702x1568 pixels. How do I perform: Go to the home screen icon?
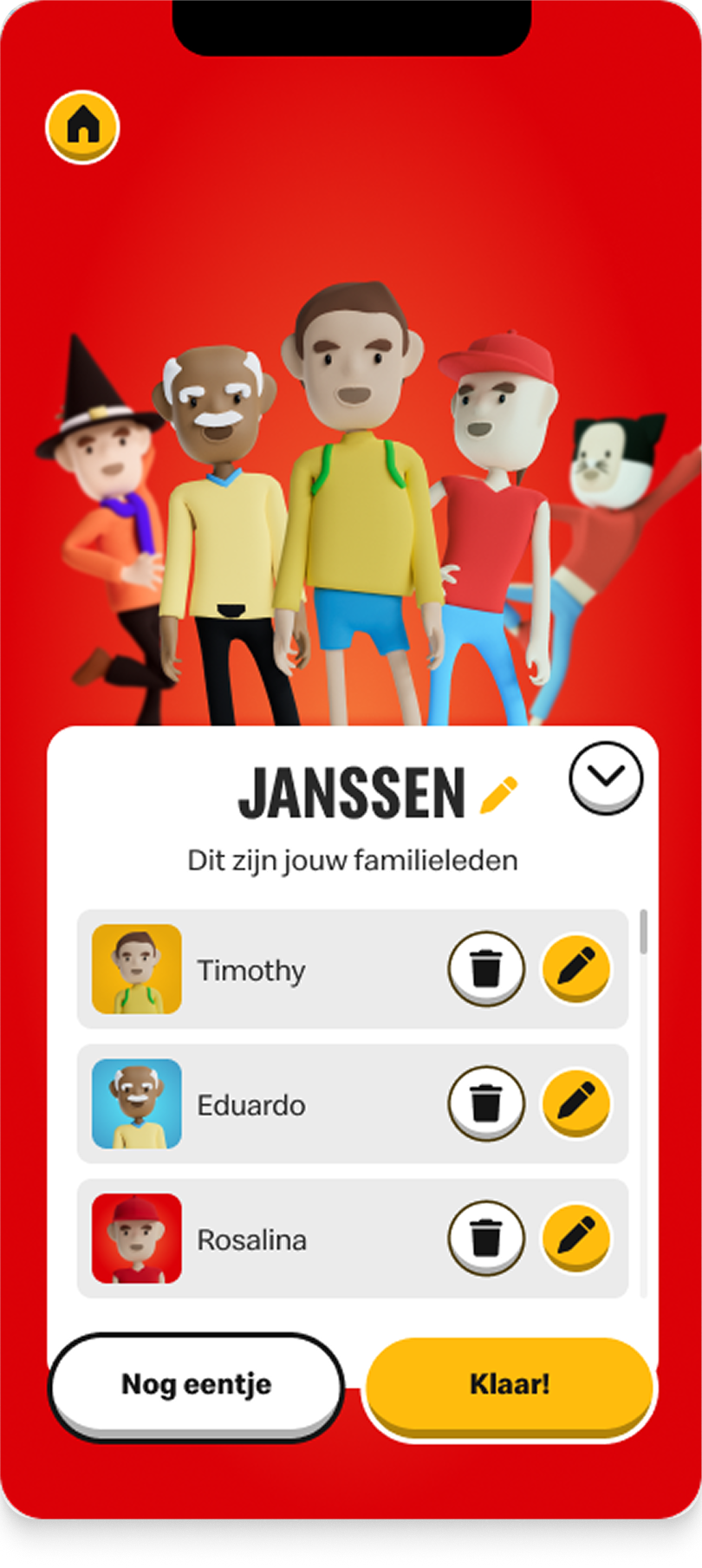point(82,127)
